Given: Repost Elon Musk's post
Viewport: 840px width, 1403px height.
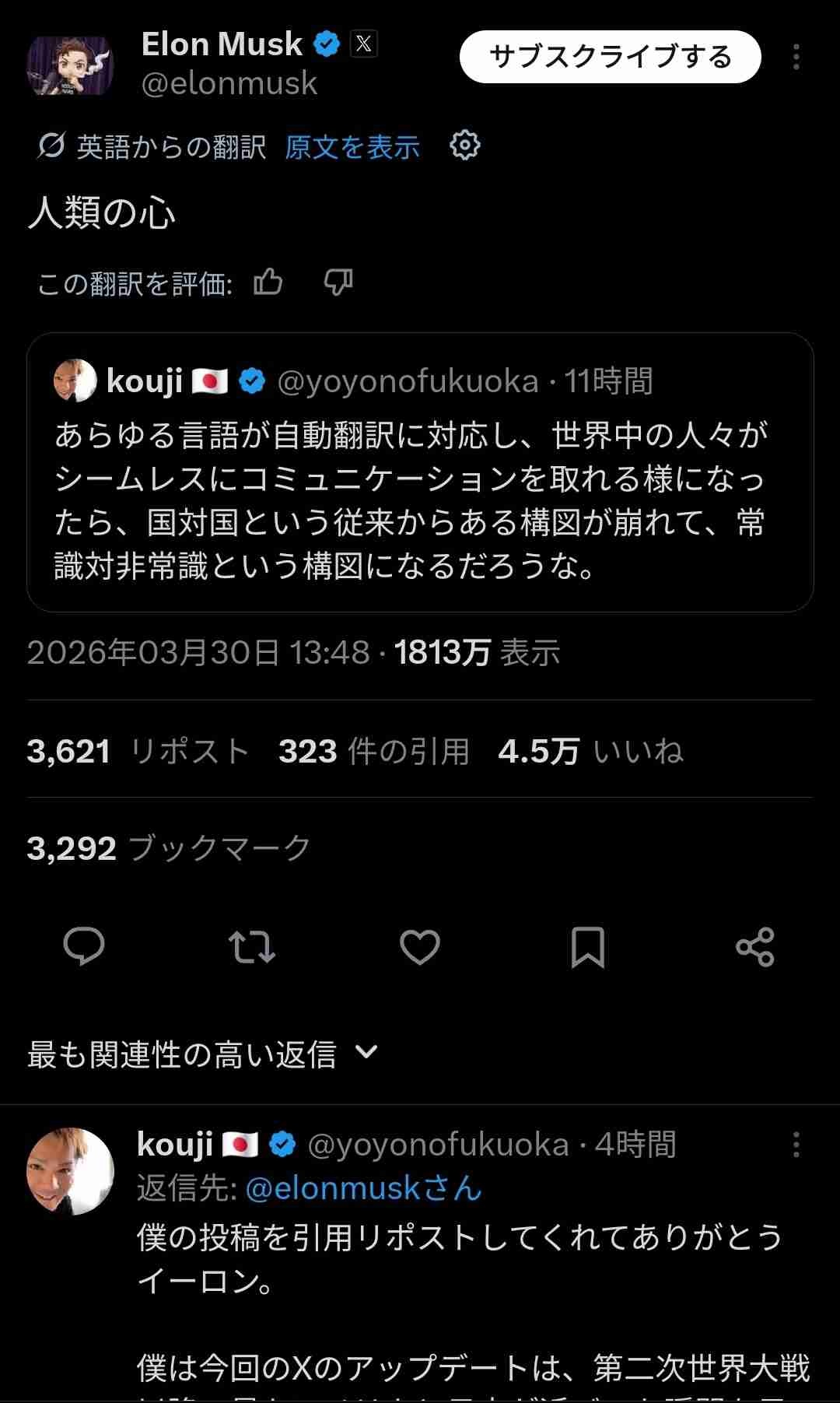Looking at the screenshot, I should 252,946.
